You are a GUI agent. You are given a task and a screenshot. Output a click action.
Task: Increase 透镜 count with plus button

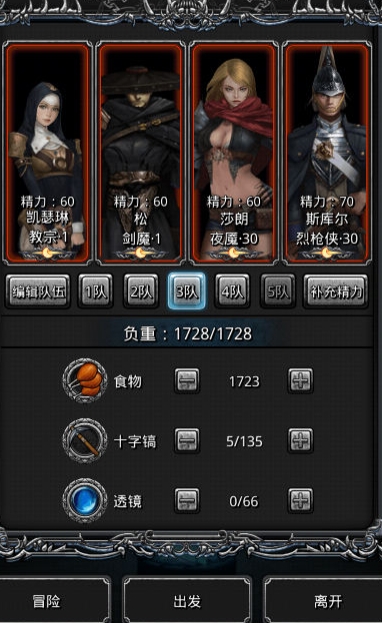[301, 501]
